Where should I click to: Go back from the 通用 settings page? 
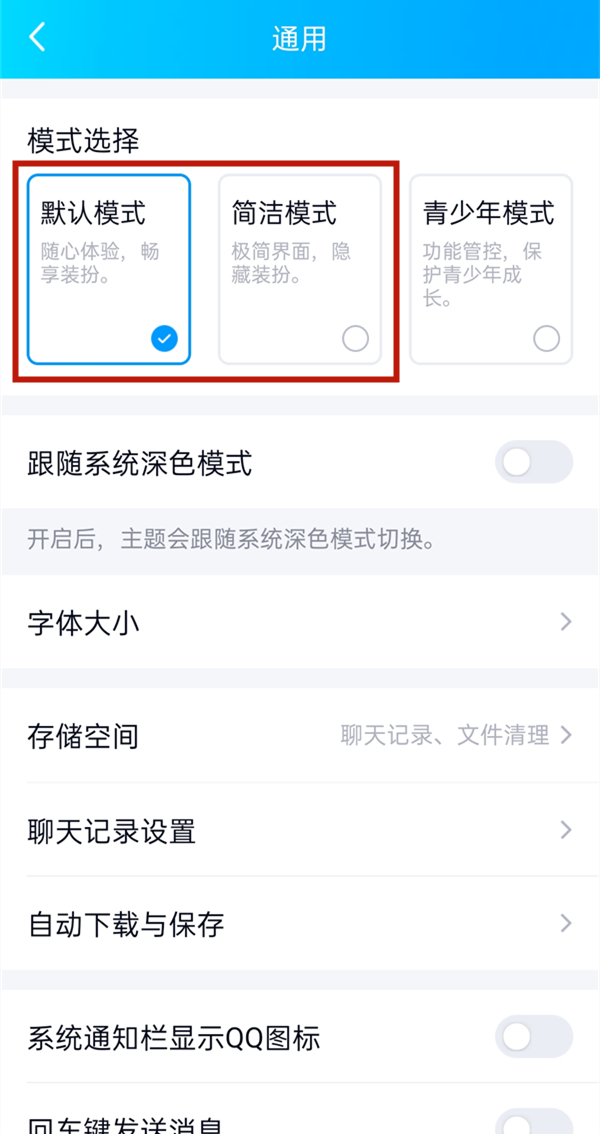(x=38, y=38)
